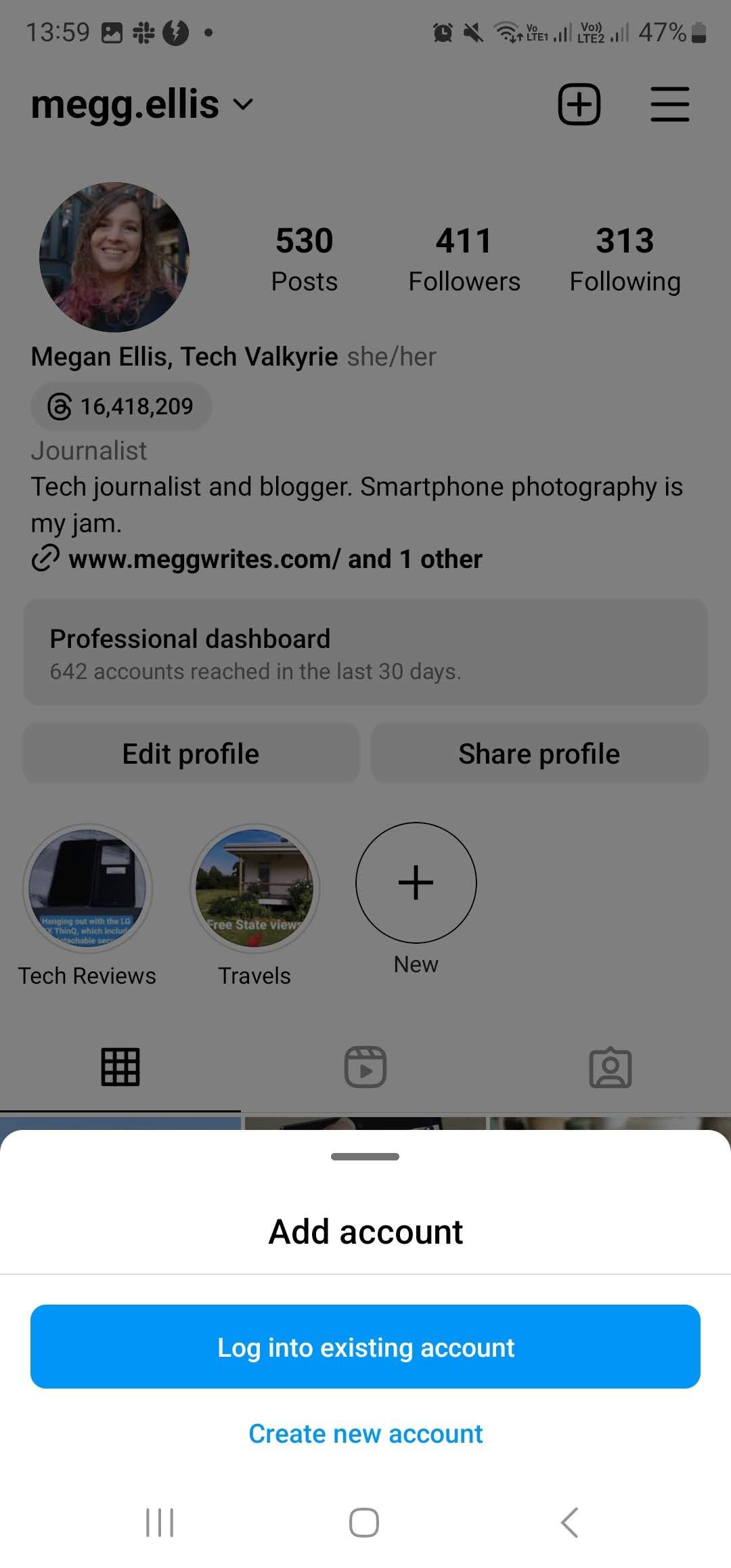Select Create new account

point(365,1433)
